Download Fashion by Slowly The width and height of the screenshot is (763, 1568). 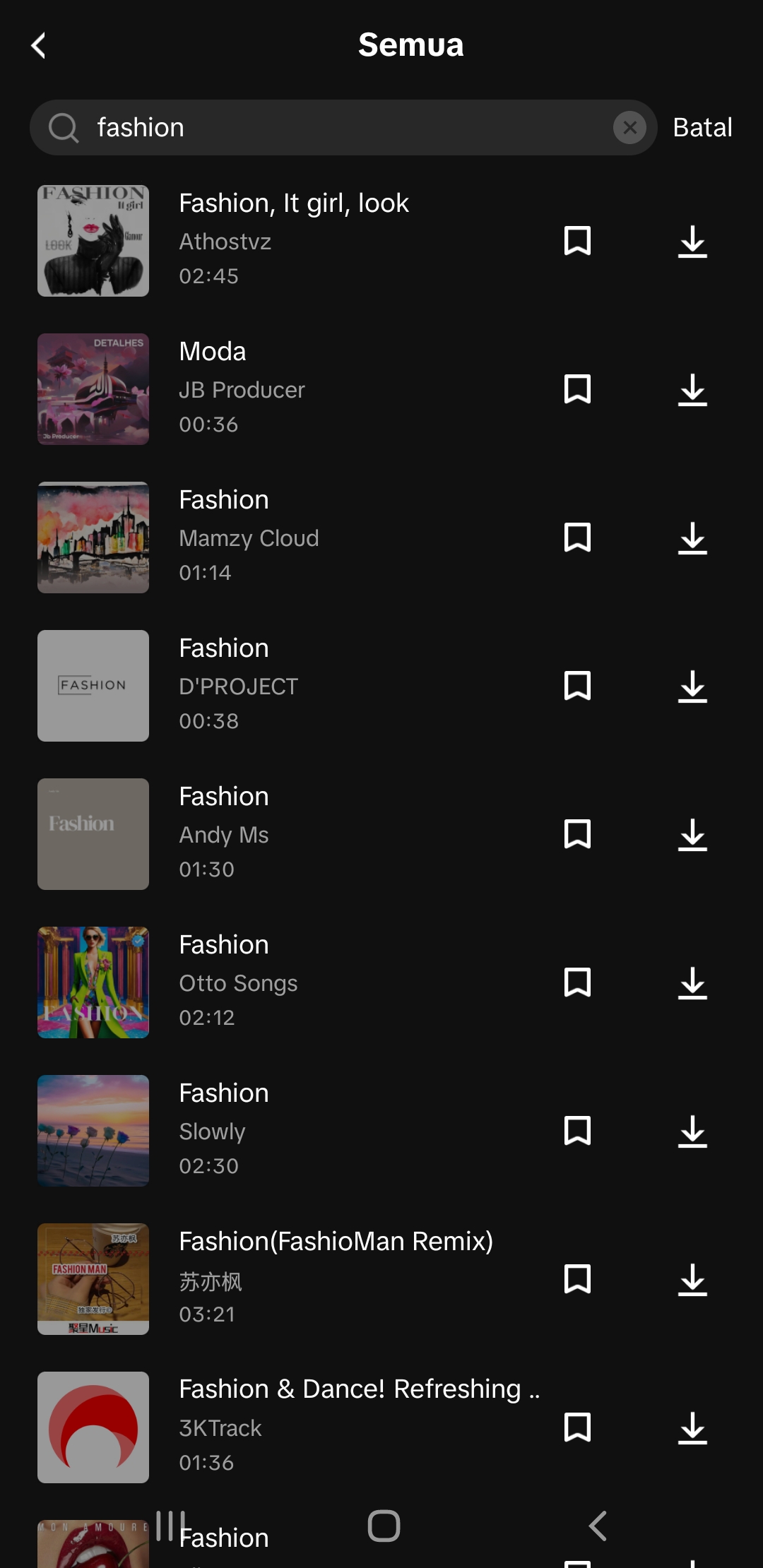tap(692, 1131)
